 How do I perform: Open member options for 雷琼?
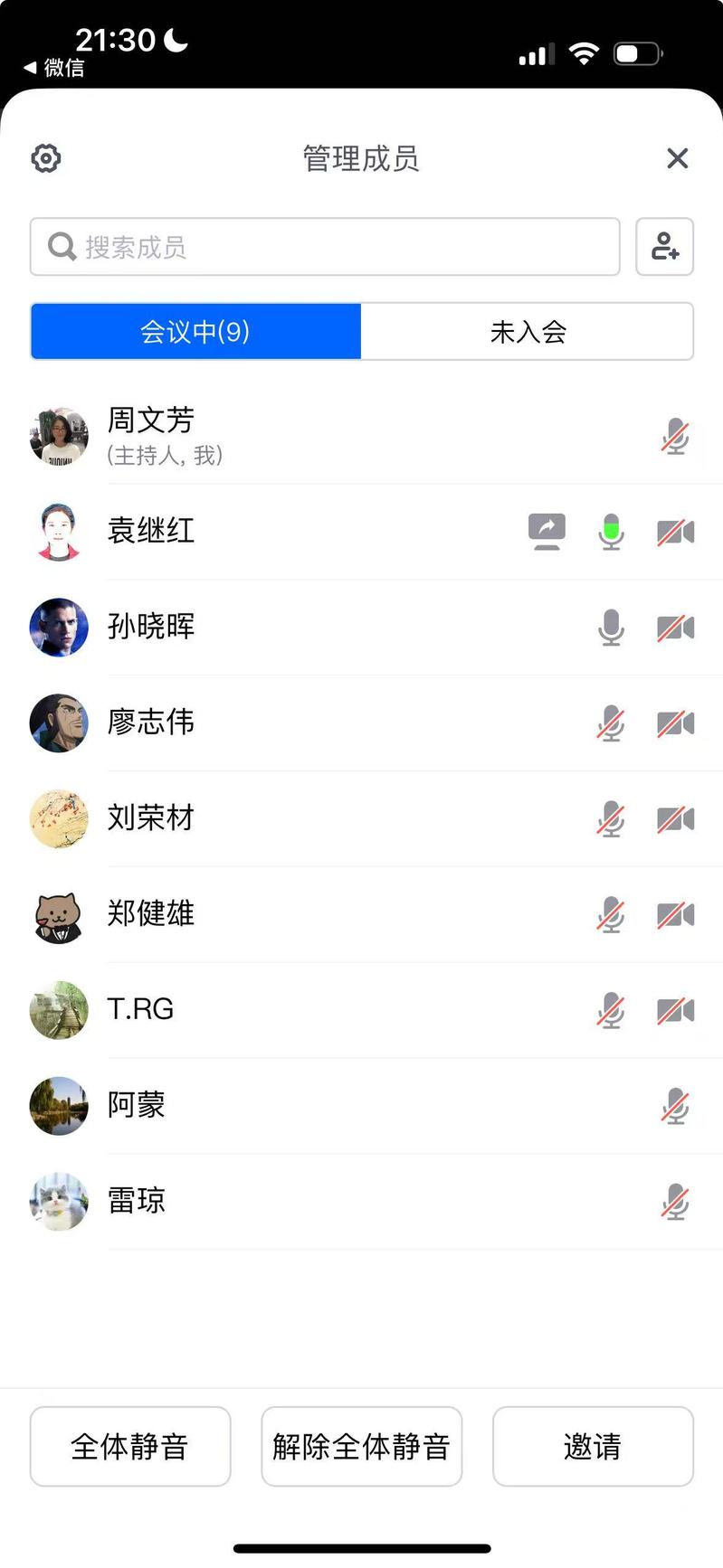point(137,1201)
